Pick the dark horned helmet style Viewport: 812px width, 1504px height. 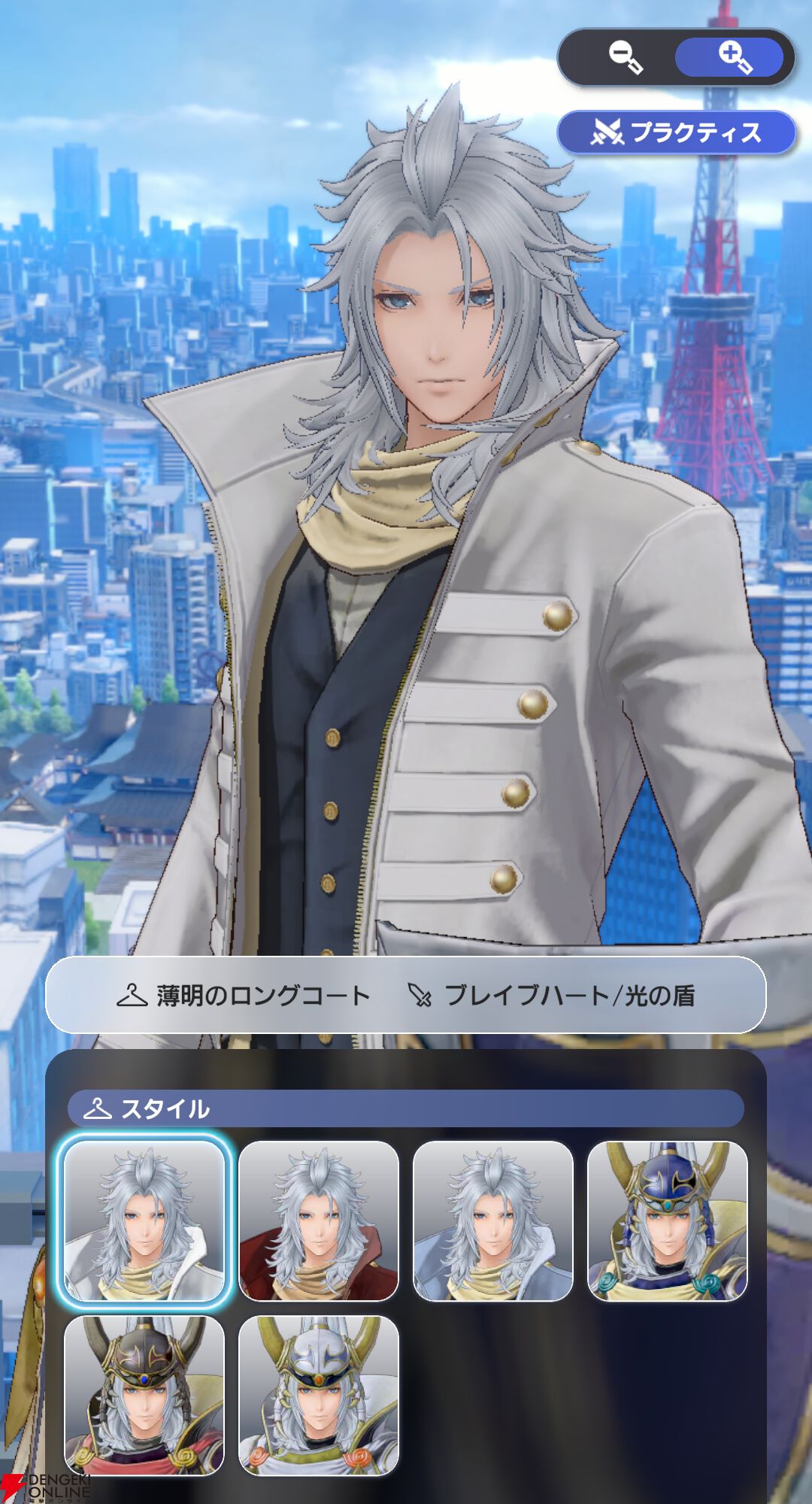pos(144,1395)
